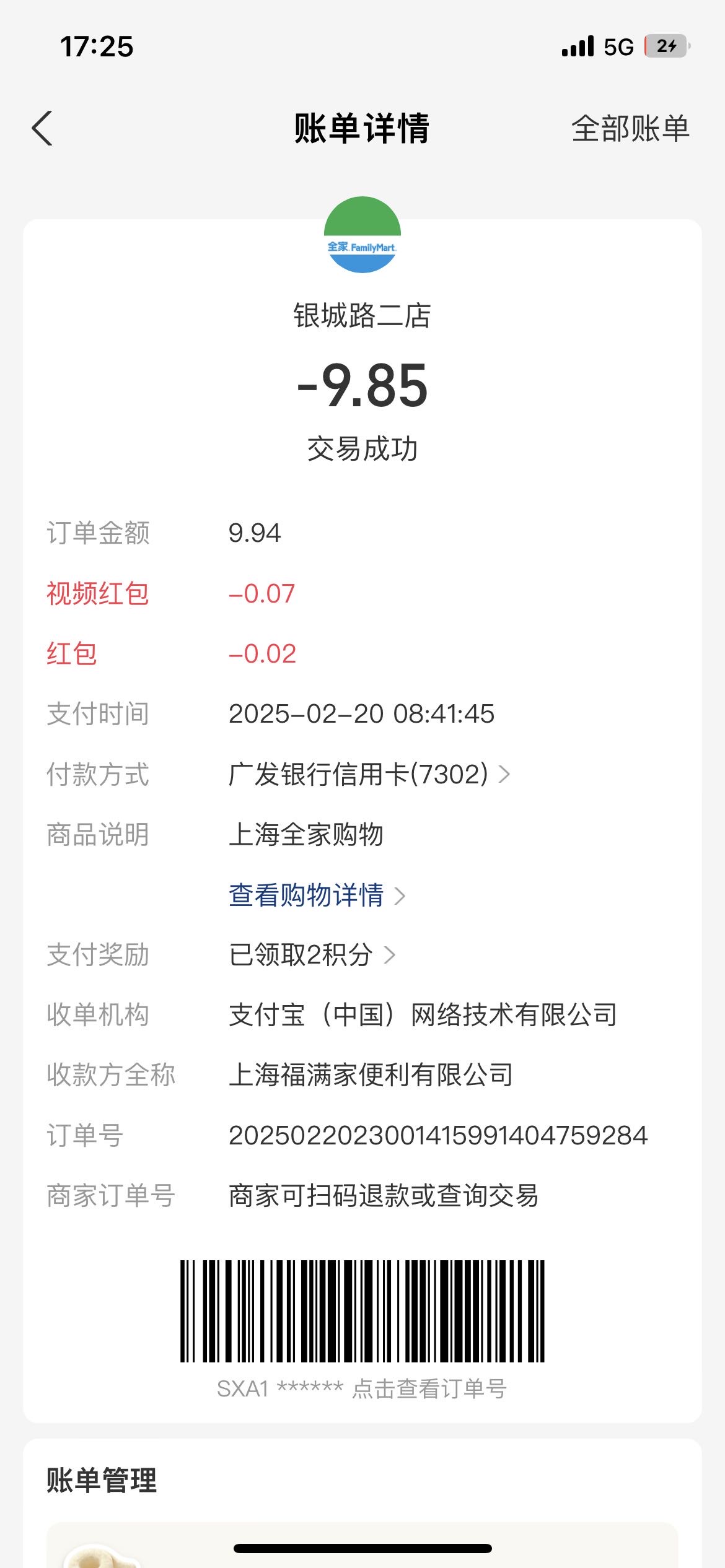The width and height of the screenshot is (725, 1568).
Task: Tap 点击查看订单号 to reveal the merchant order number
Action: 429,1389
